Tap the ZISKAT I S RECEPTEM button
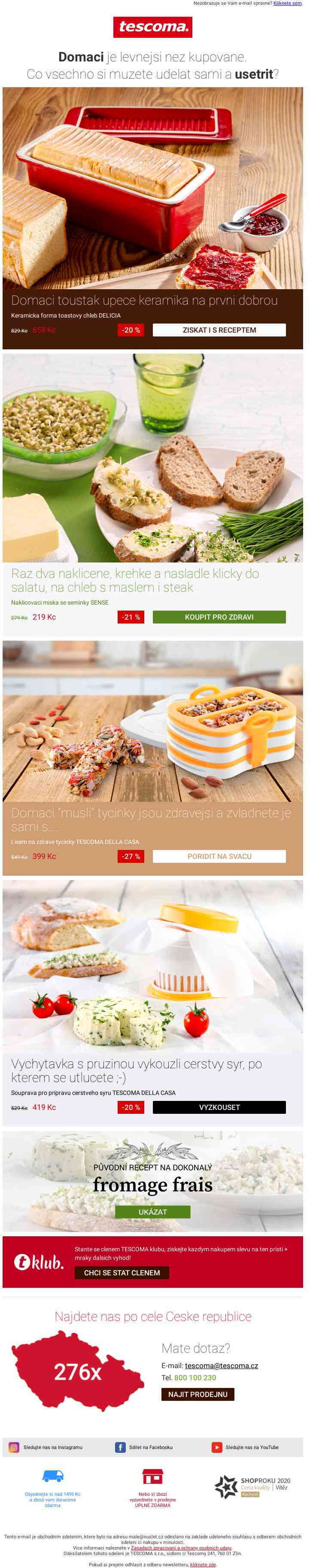 219,330
